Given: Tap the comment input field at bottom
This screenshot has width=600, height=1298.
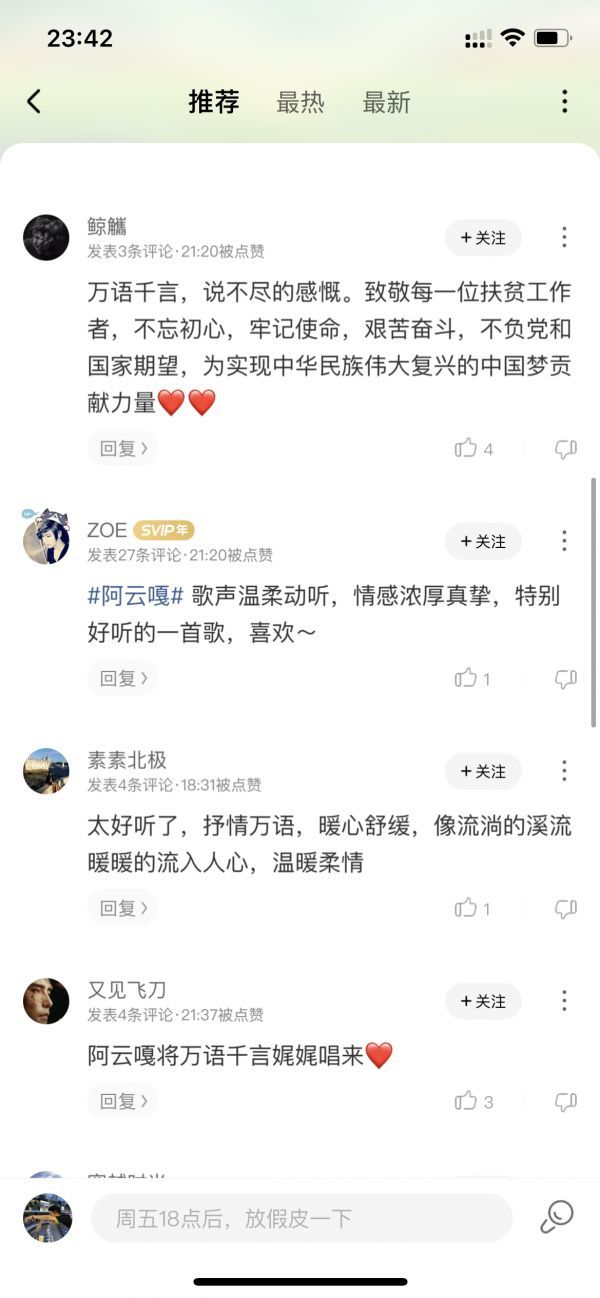Looking at the screenshot, I should (x=301, y=1218).
